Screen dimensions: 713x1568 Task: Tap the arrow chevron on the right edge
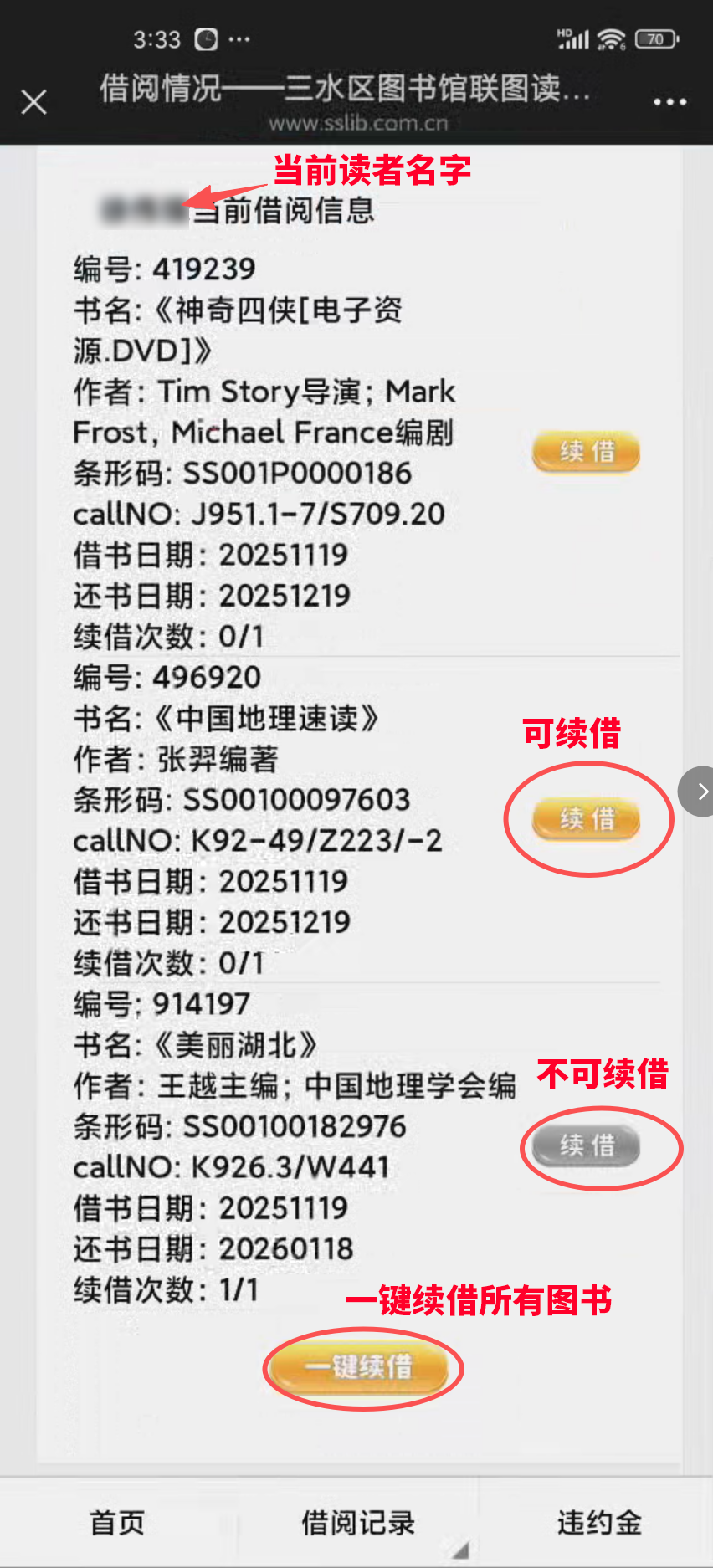[700, 791]
